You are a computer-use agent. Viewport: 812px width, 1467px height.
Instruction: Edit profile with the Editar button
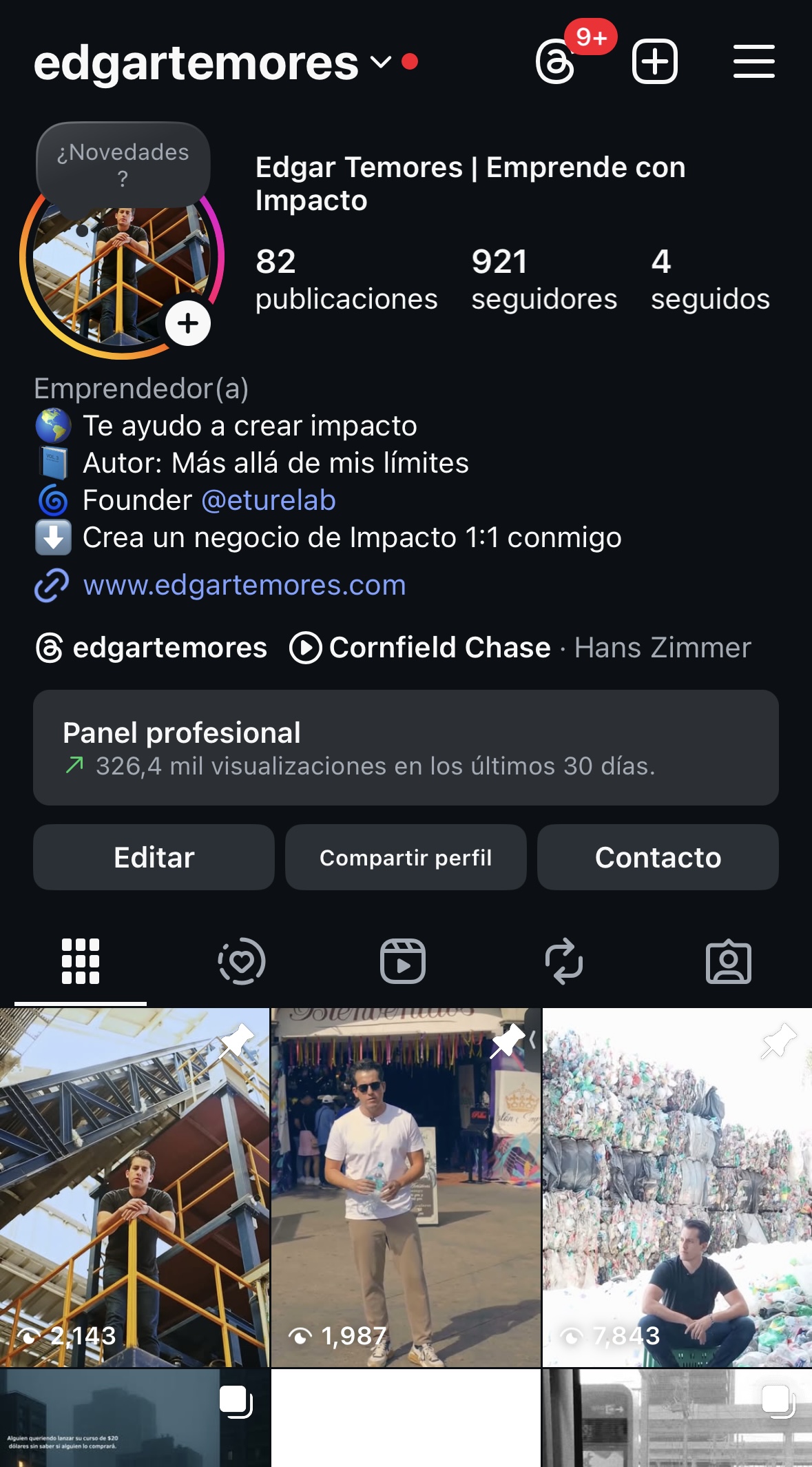click(154, 857)
